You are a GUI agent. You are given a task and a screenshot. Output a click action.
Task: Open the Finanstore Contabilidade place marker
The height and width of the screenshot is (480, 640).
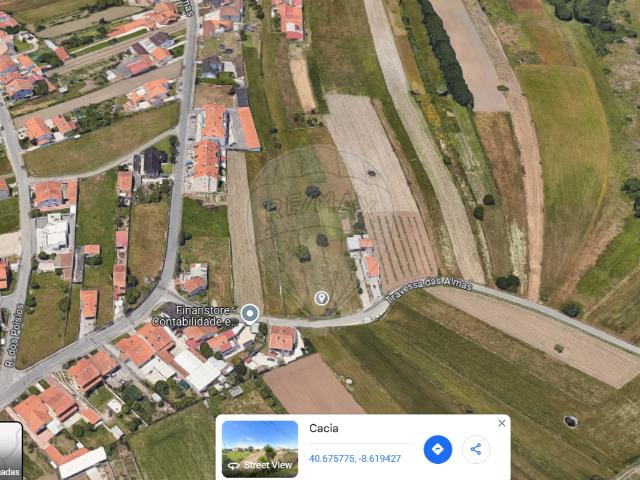pyautogui.click(x=250, y=314)
